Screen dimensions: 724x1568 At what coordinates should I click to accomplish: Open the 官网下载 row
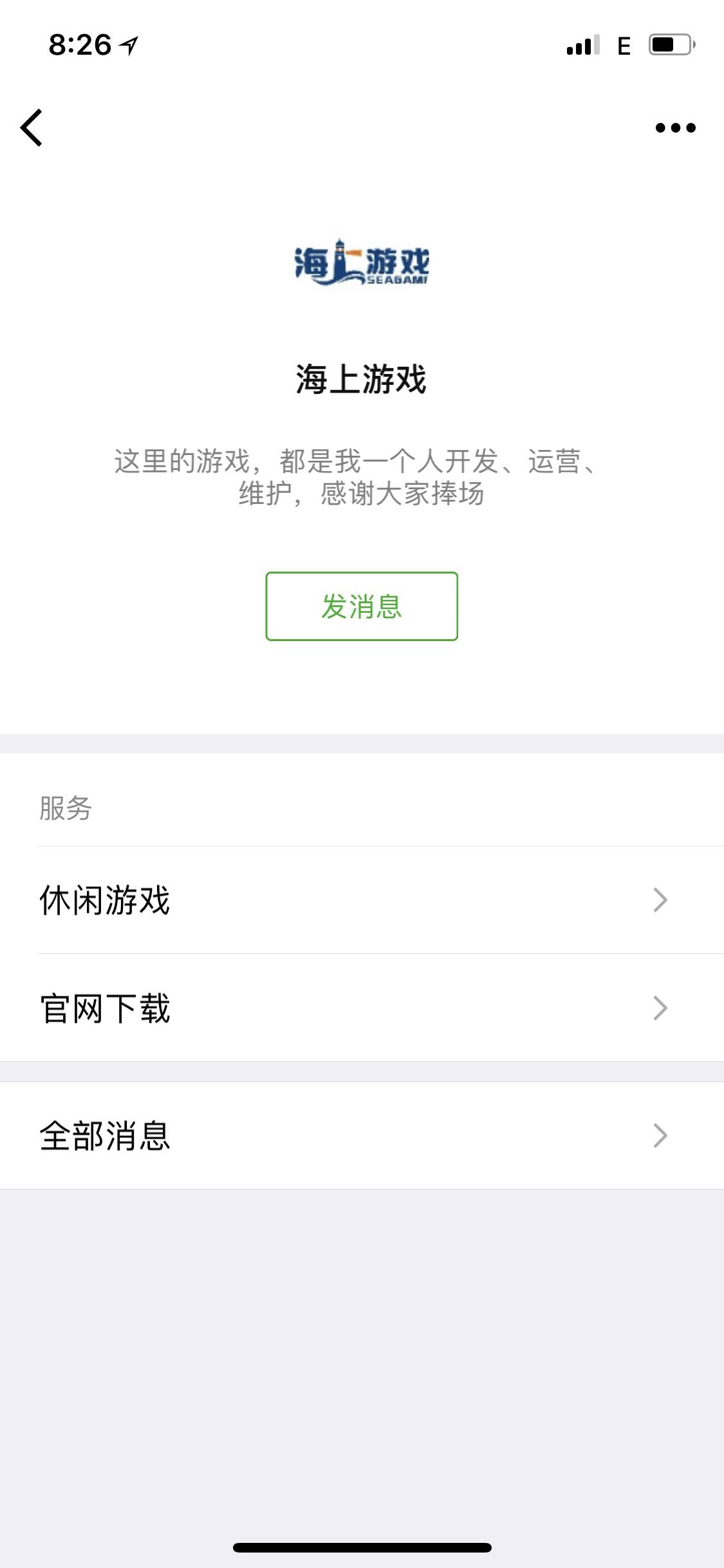pos(362,1008)
